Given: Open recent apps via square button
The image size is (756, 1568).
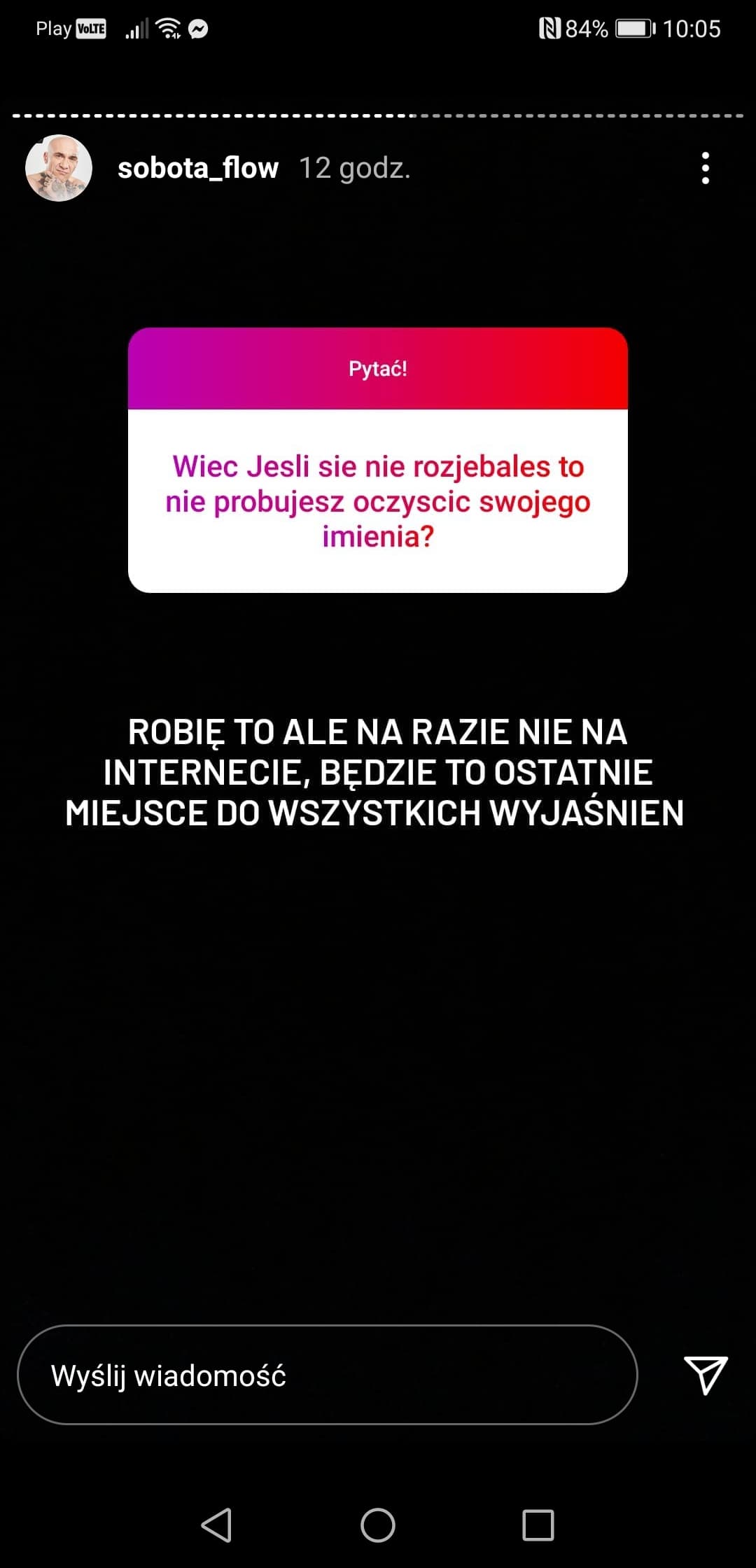Looking at the screenshot, I should click(x=538, y=1525).
